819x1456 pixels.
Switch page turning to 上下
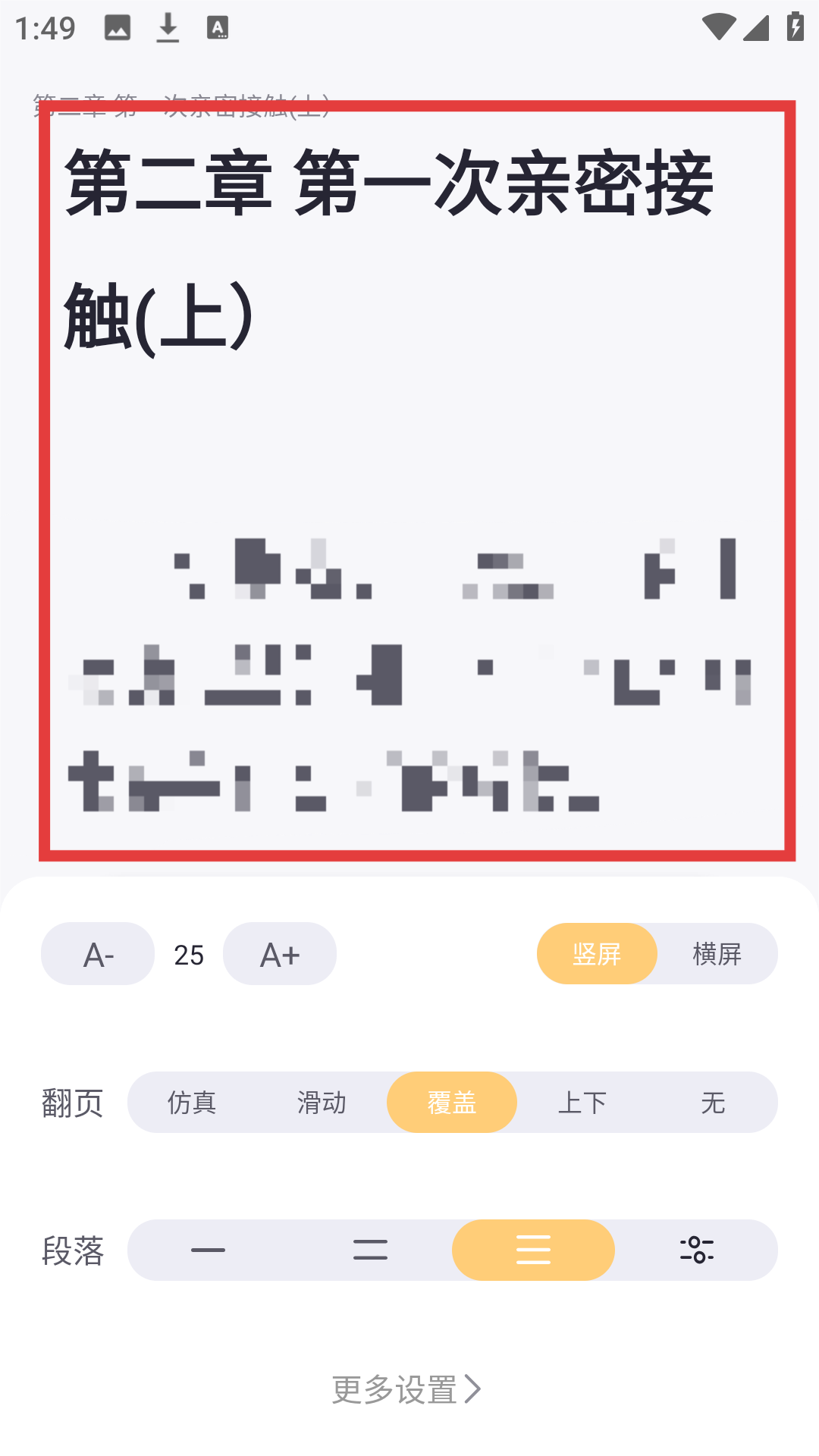pyautogui.click(x=582, y=1103)
